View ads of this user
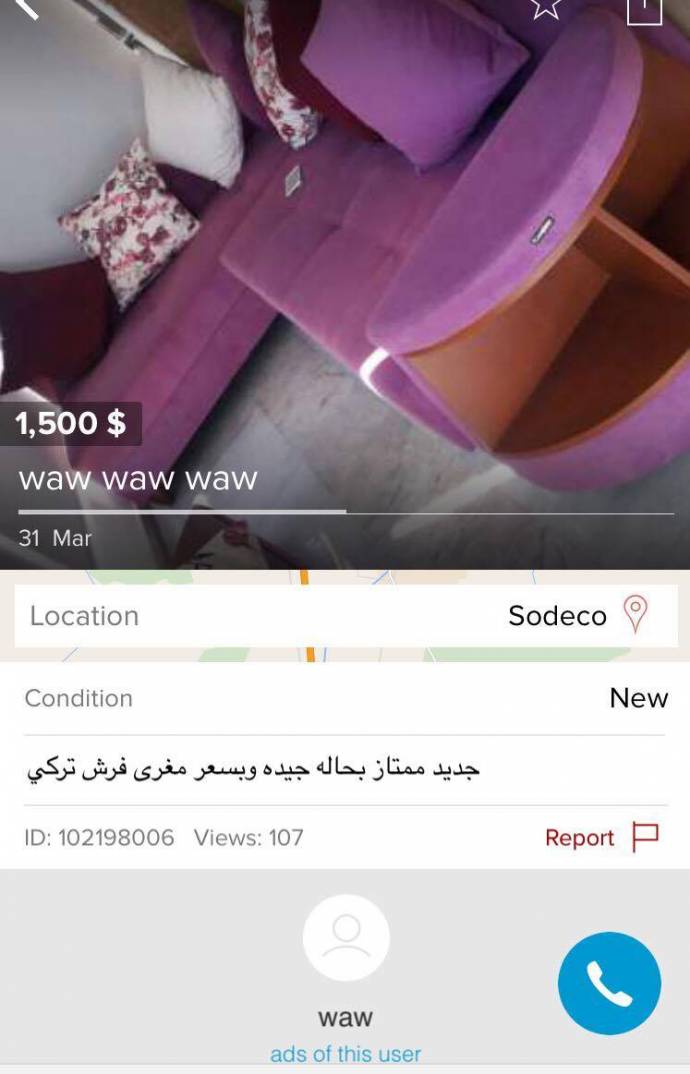 (345, 1054)
